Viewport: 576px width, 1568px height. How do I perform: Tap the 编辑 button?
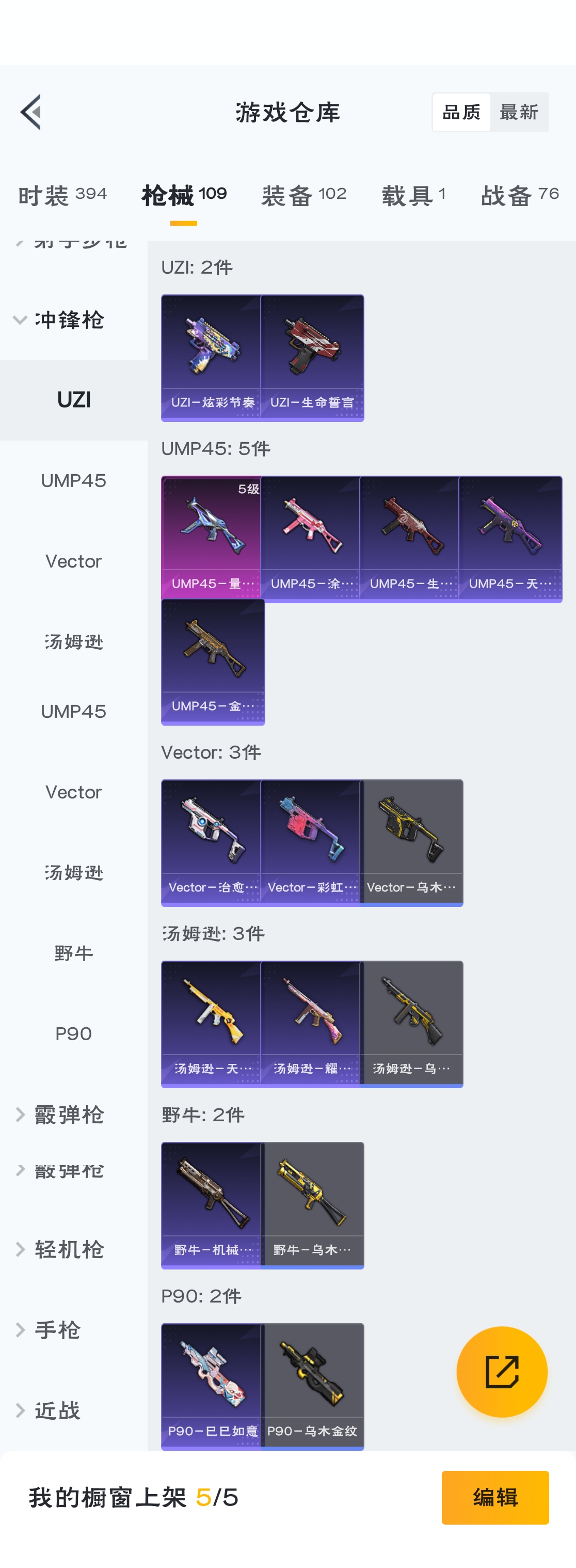click(x=494, y=1497)
